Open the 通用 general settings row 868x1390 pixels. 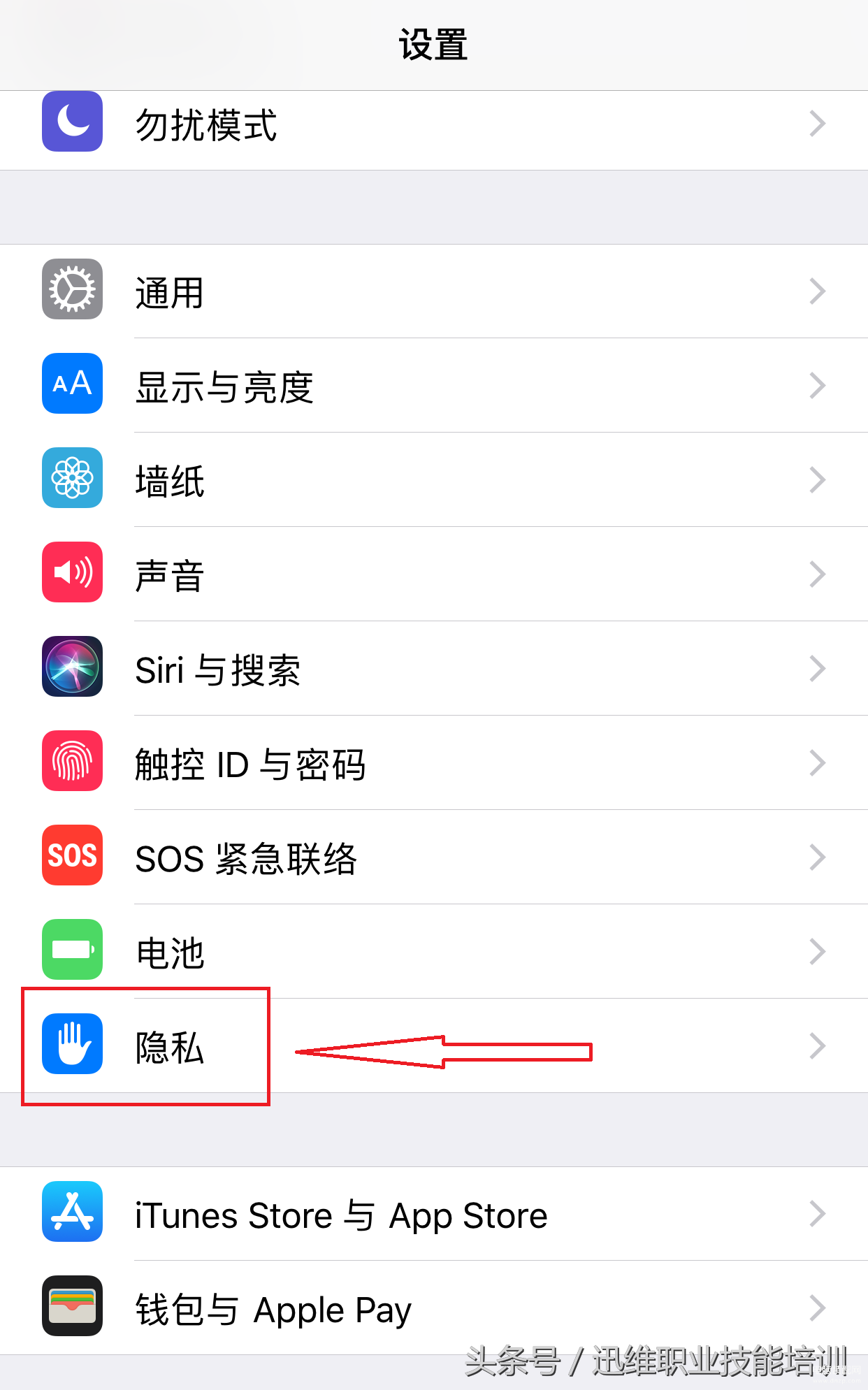point(434,291)
